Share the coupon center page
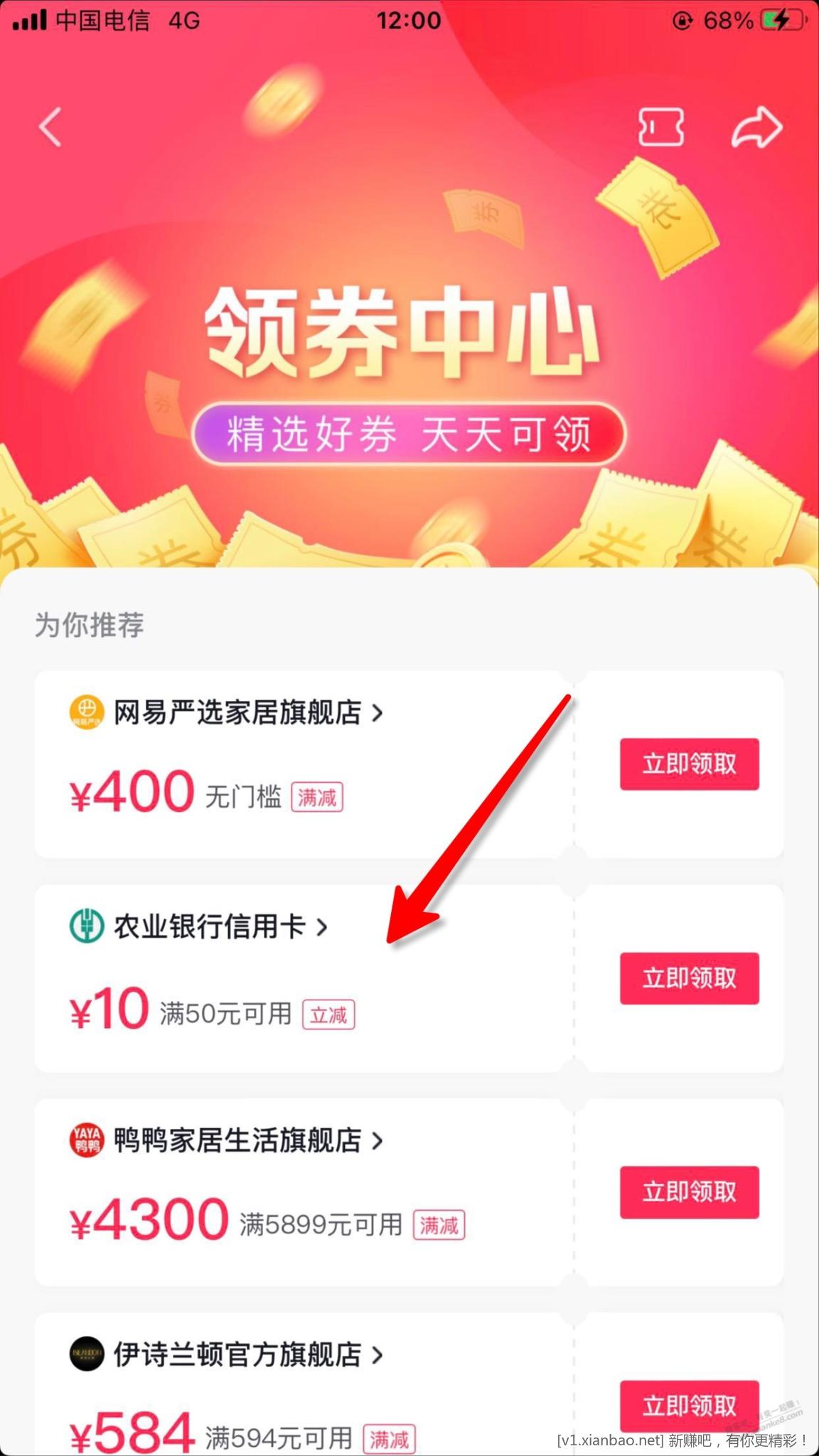This screenshot has height=1456, width=819. pyautogui.click(x=757, y=127)
